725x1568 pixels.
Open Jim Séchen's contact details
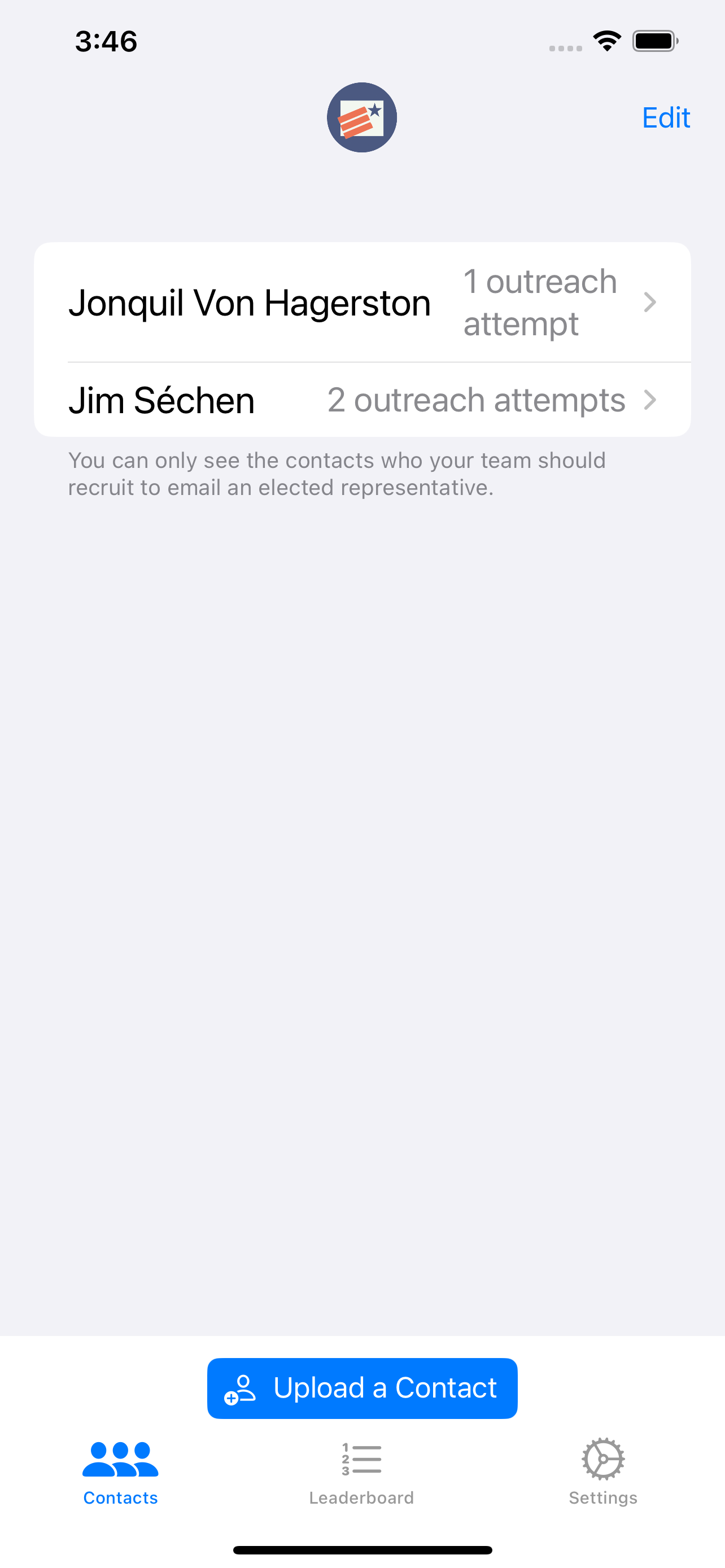tap(362, 400)
